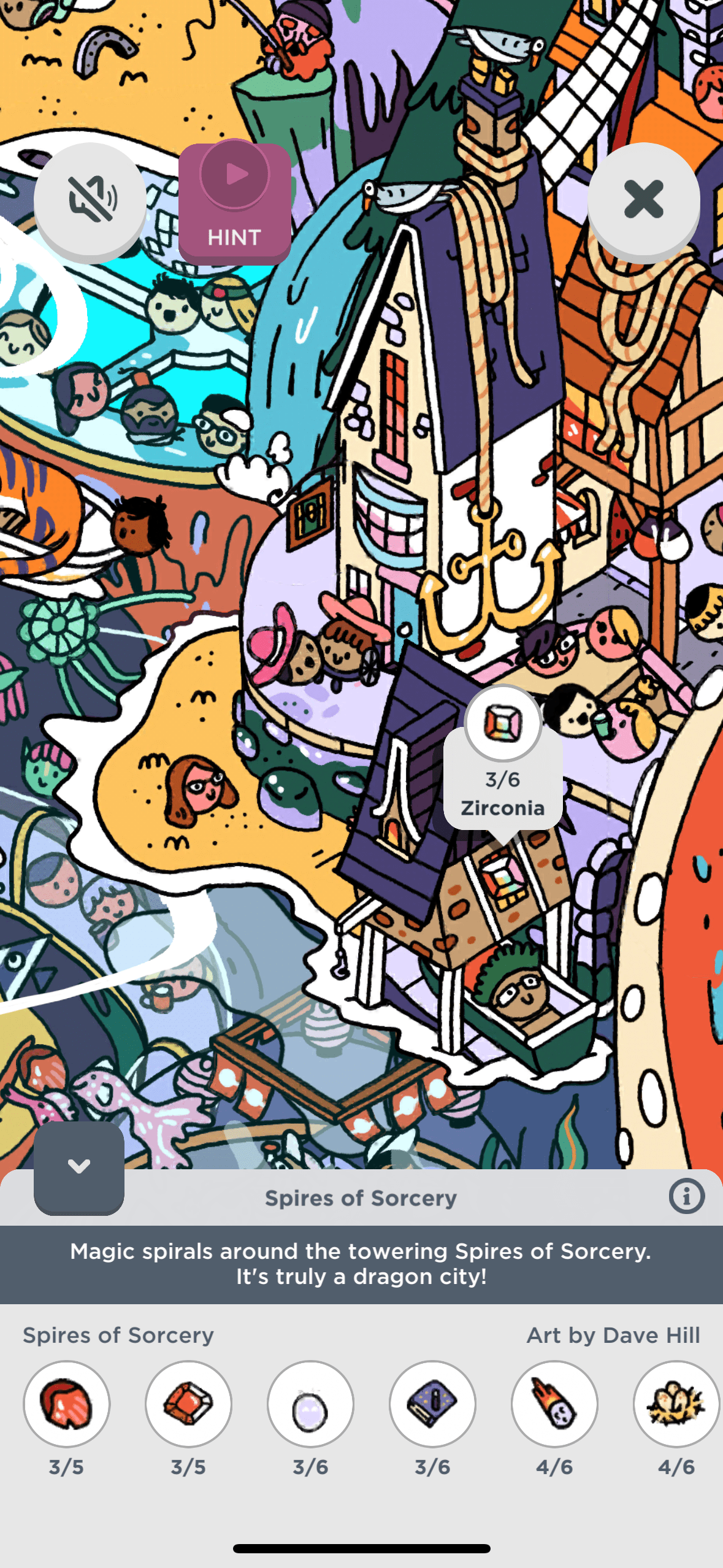This screenshot has height=1568, width=723.
Task: Select the orange gem item
Action: 188,1404
